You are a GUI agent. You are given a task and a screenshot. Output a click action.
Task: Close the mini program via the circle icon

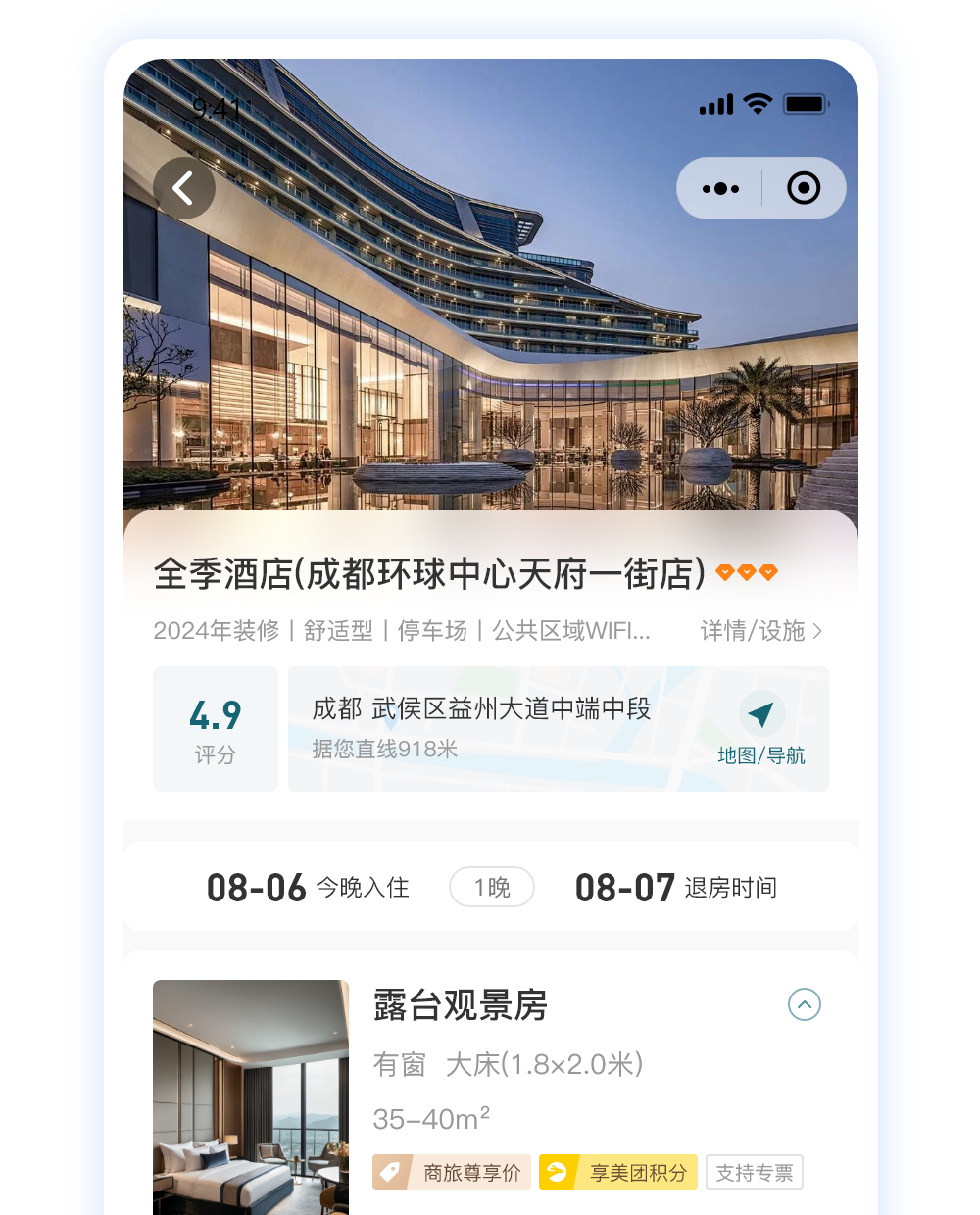[804, 188]
